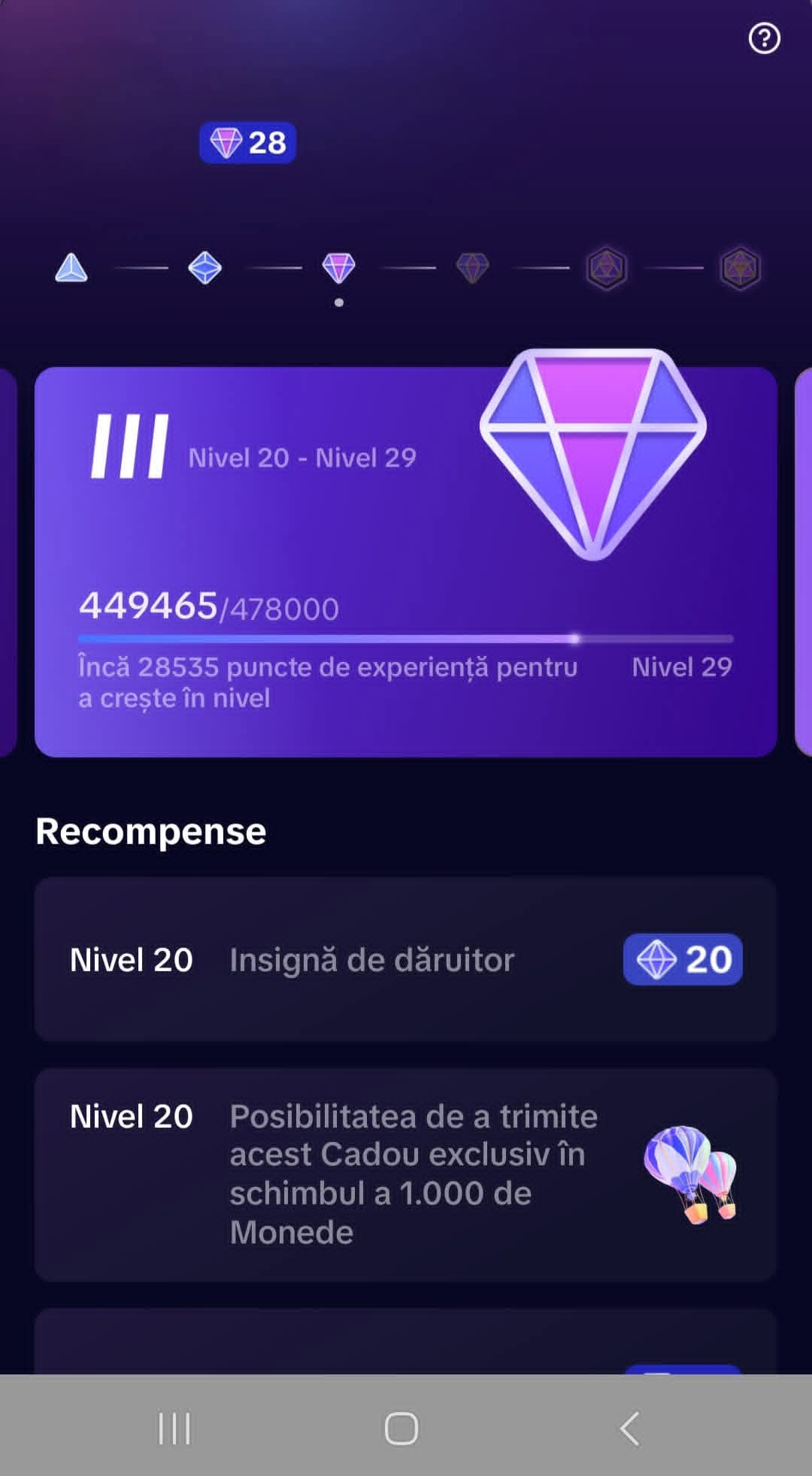This screenshot has height=1476, width=812.
Task: Open the help question mark icon
Action: click(764, 38)
